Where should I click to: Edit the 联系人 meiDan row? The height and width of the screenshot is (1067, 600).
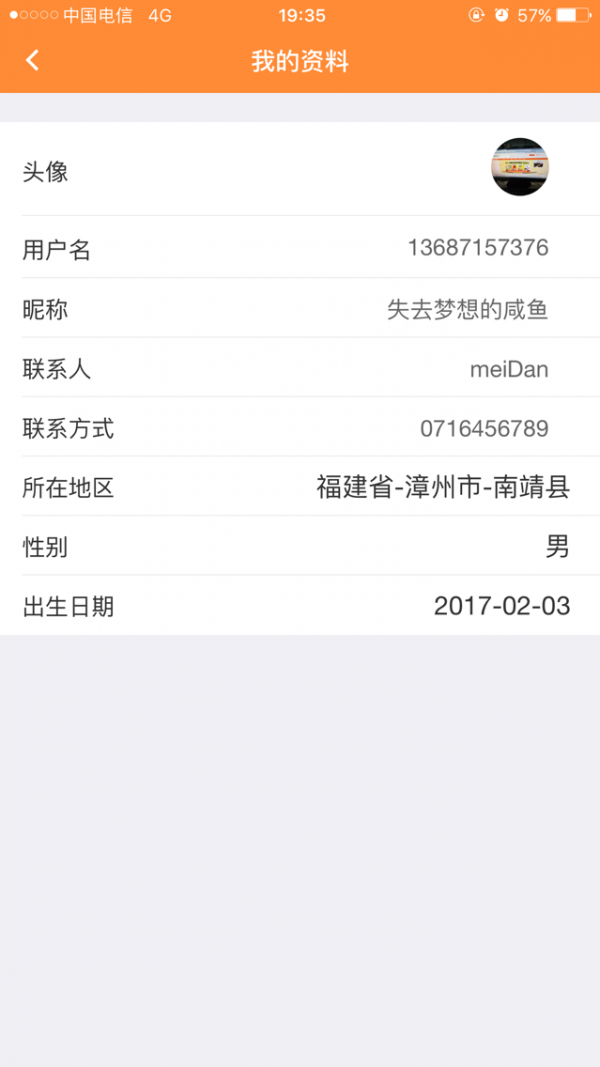pos(300,367)
